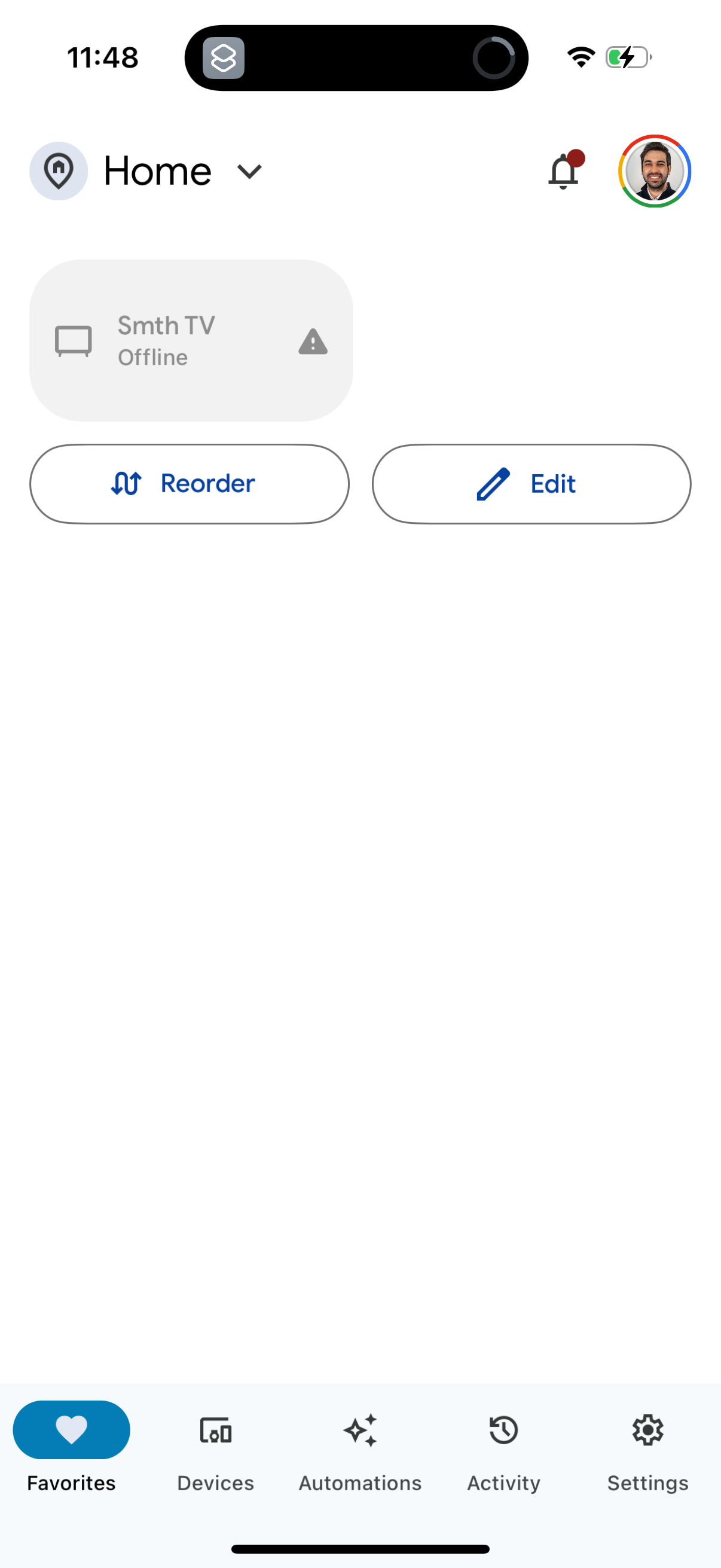Expand the home switcher next to Home
The width and height of the screenshot is (721, 1568).
point(250,172)
